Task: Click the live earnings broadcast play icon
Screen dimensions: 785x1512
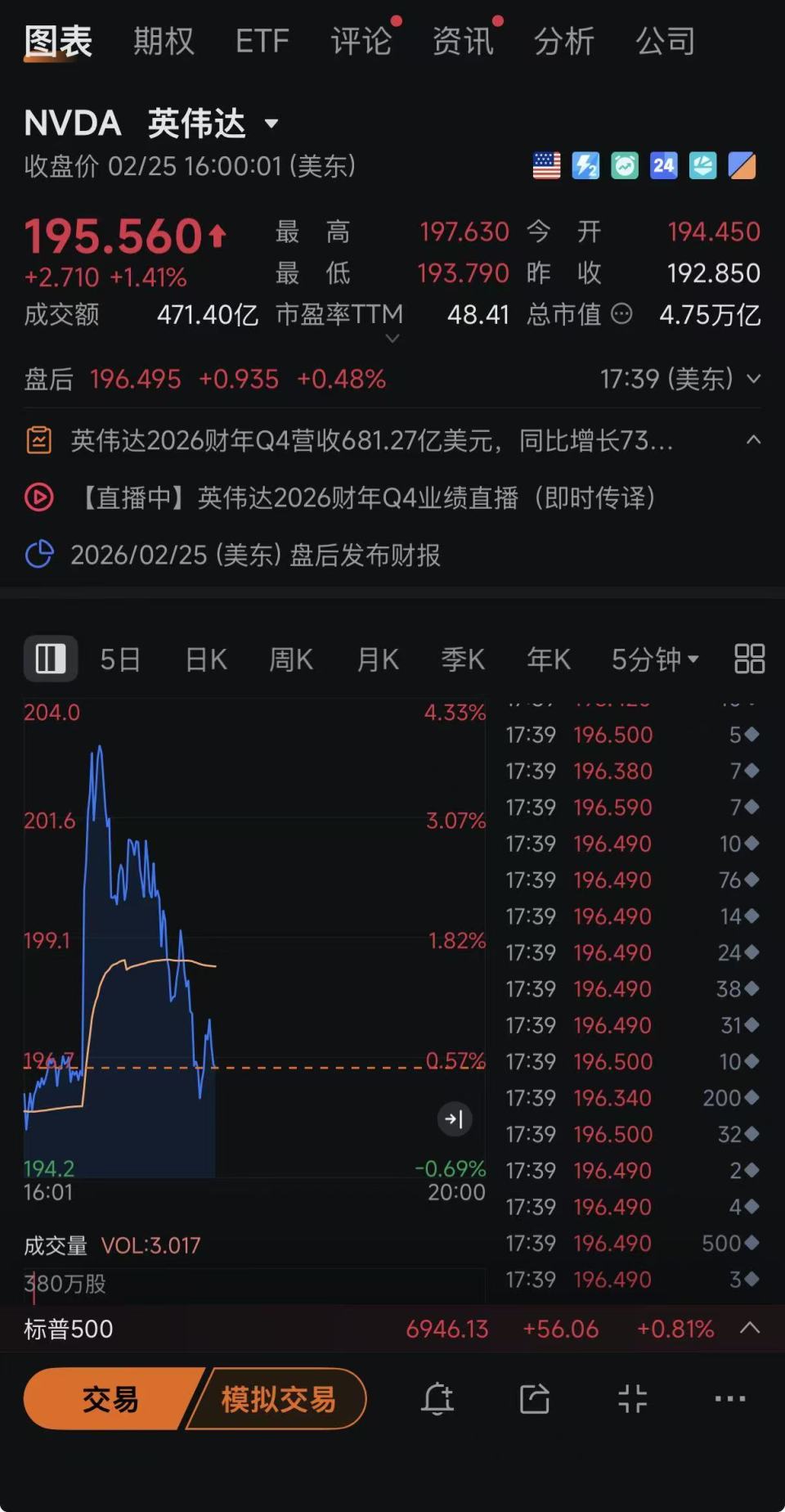Action: [38, 498]
